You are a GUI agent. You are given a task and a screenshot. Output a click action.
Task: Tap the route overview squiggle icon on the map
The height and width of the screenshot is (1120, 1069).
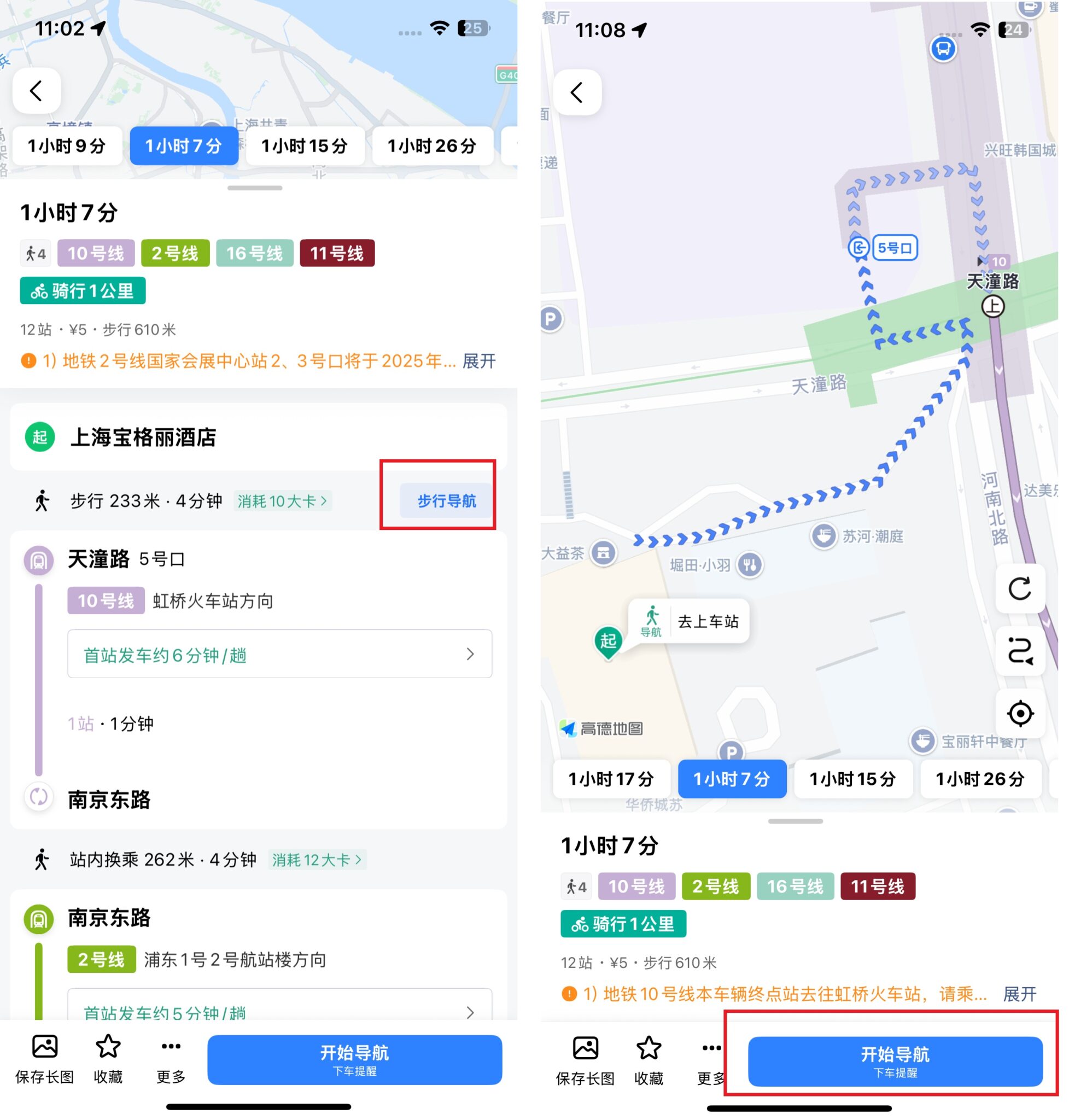click(1020, 651)
